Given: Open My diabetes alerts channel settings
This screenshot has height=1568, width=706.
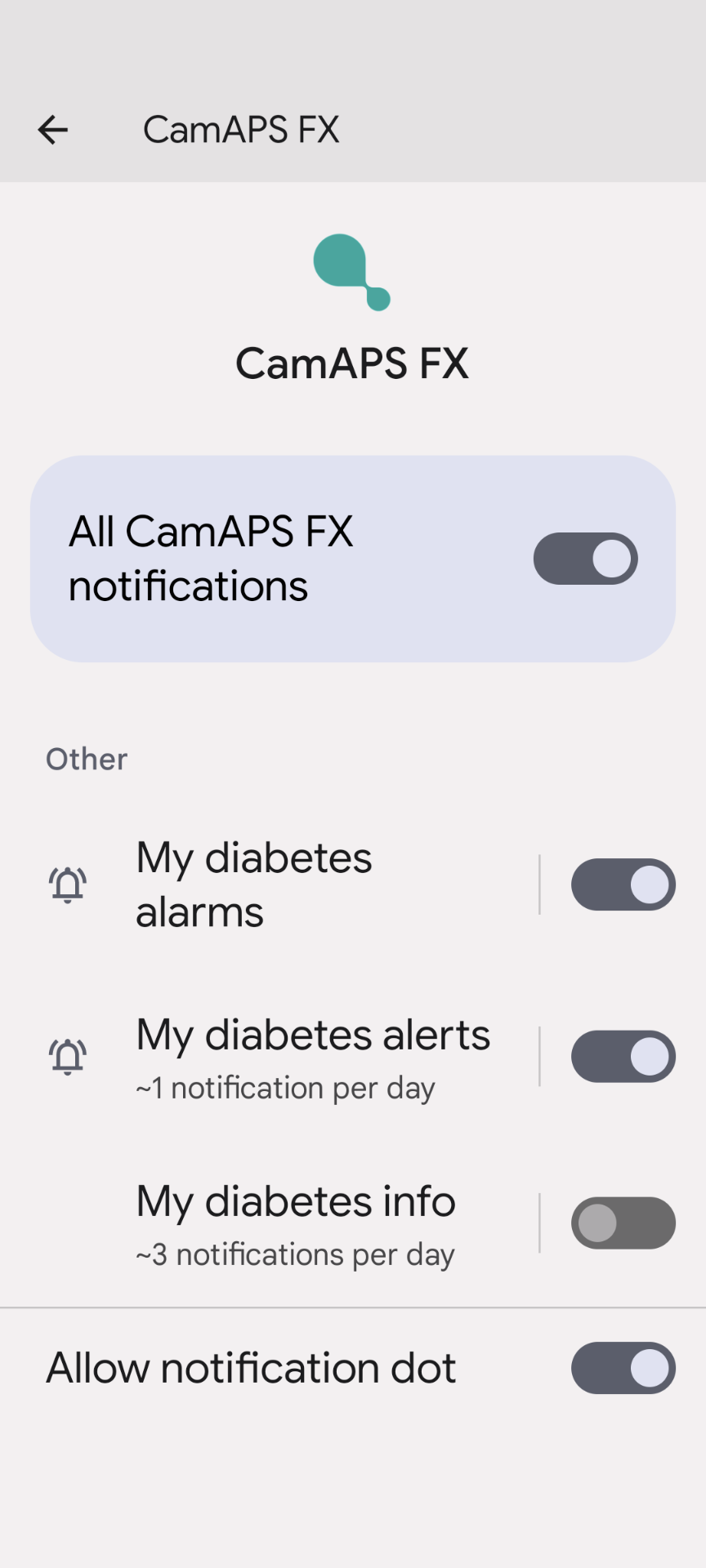Looking at the screenshot, I should [270, 1057].
